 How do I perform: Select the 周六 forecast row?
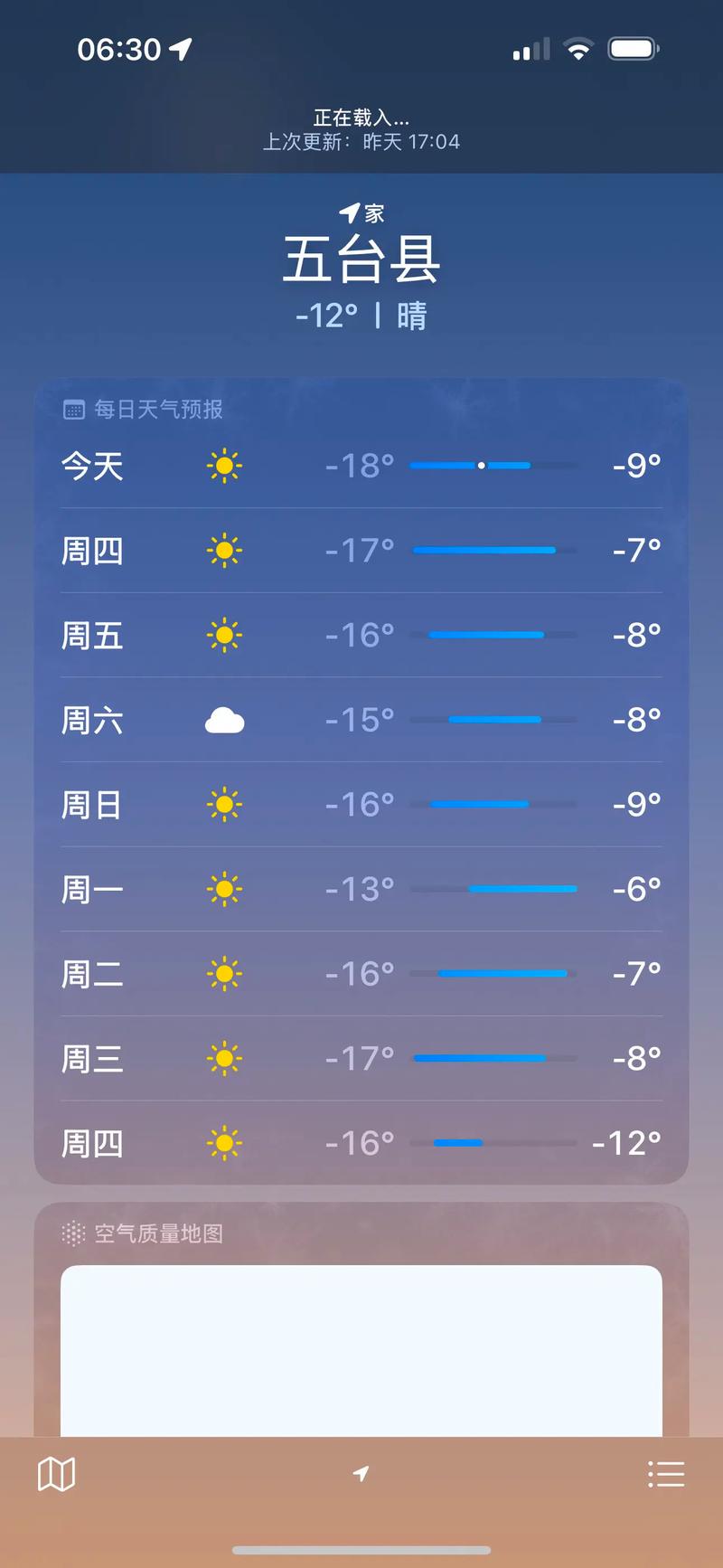click(361, 719)
